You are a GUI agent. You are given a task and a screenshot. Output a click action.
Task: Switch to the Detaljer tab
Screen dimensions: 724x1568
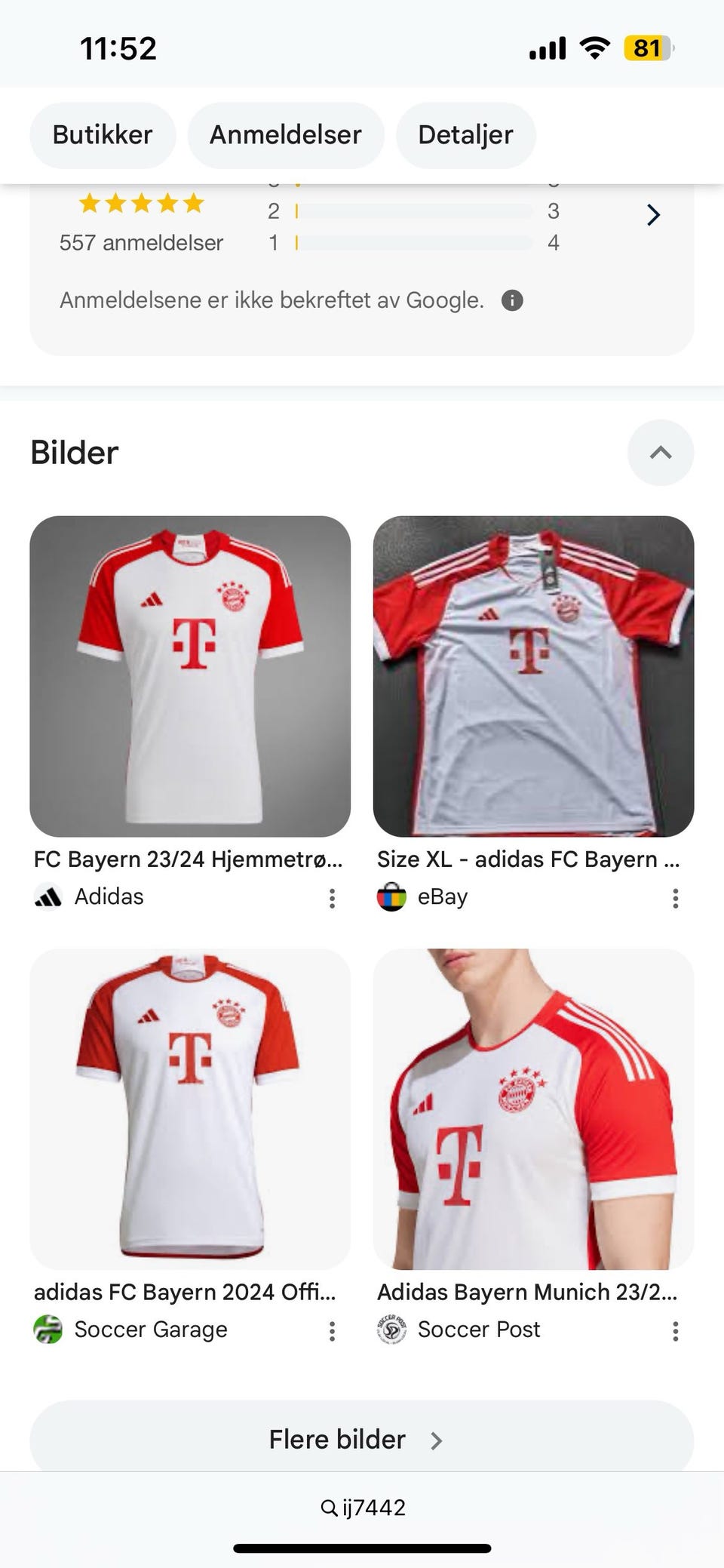pos(465,135)
